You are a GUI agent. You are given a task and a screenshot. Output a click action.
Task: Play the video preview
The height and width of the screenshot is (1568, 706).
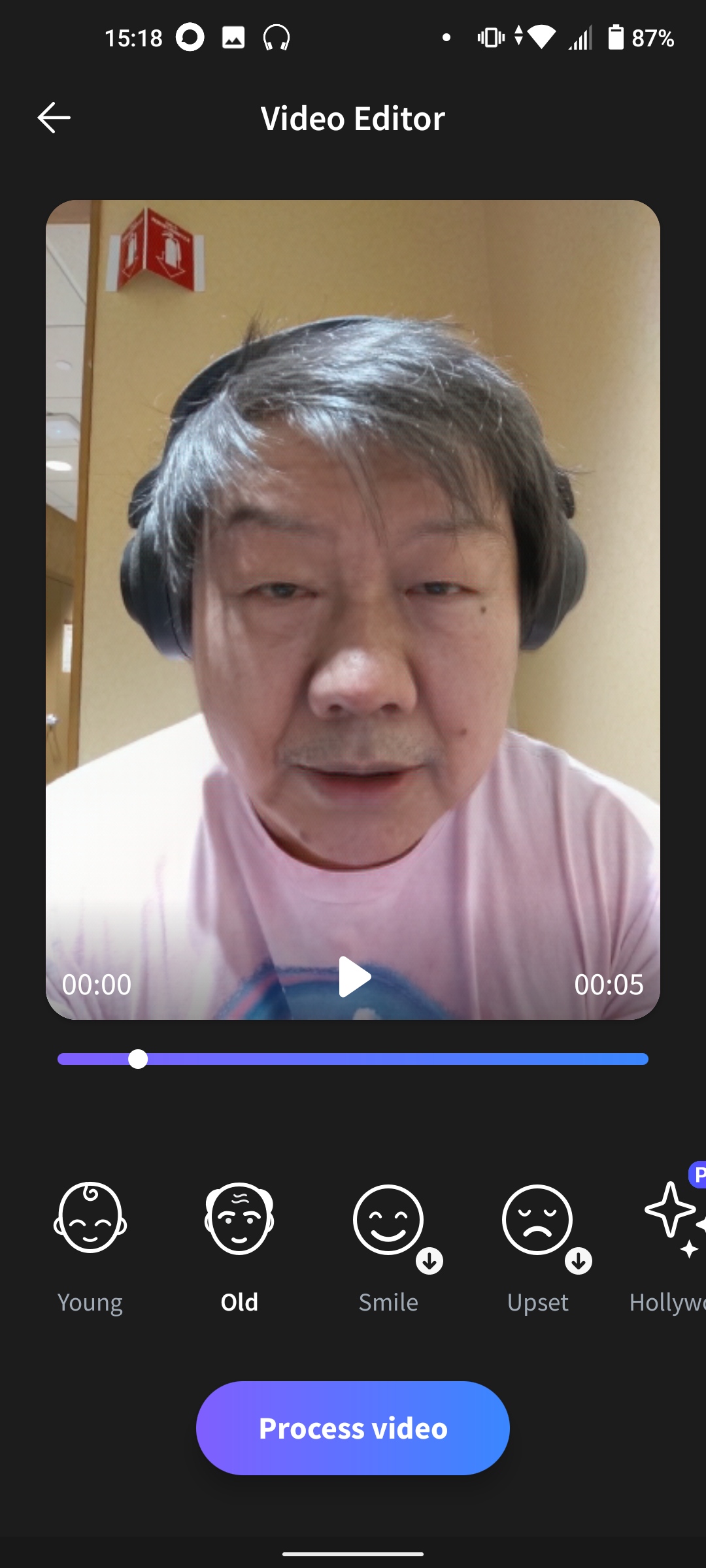tap(354, 977)
